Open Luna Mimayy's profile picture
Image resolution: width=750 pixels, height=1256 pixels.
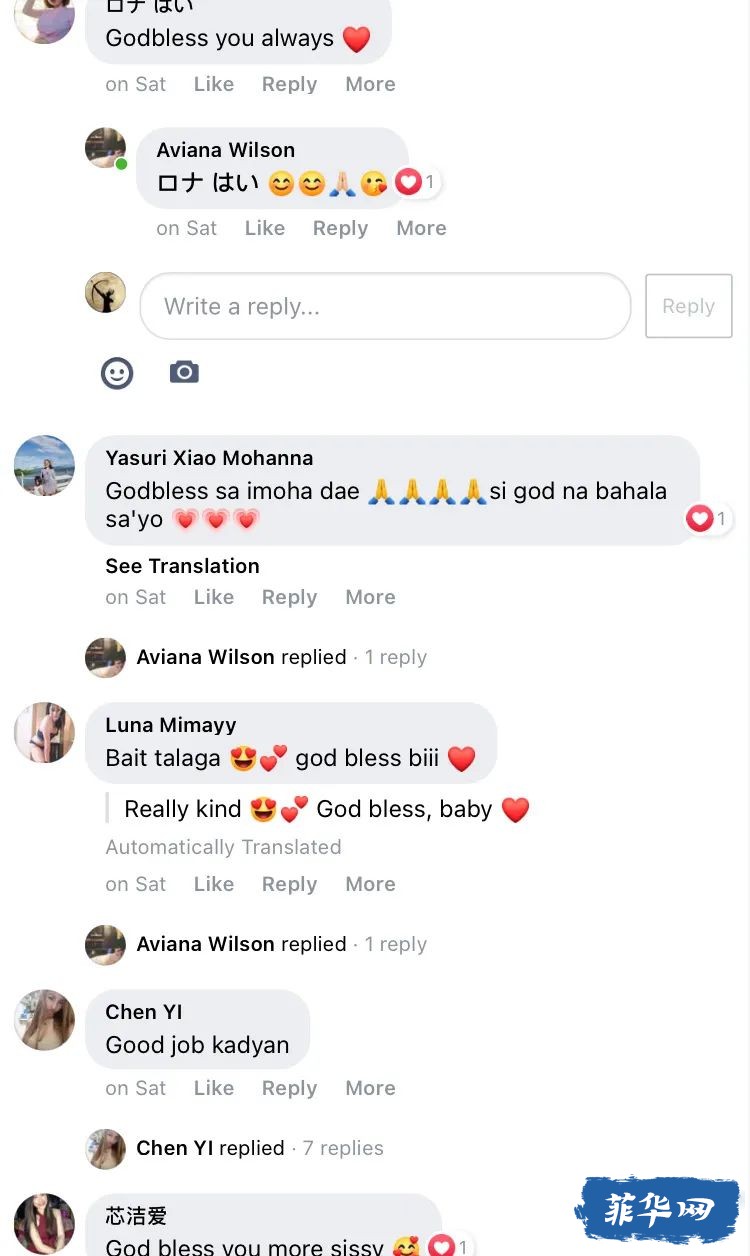point(44,733)
